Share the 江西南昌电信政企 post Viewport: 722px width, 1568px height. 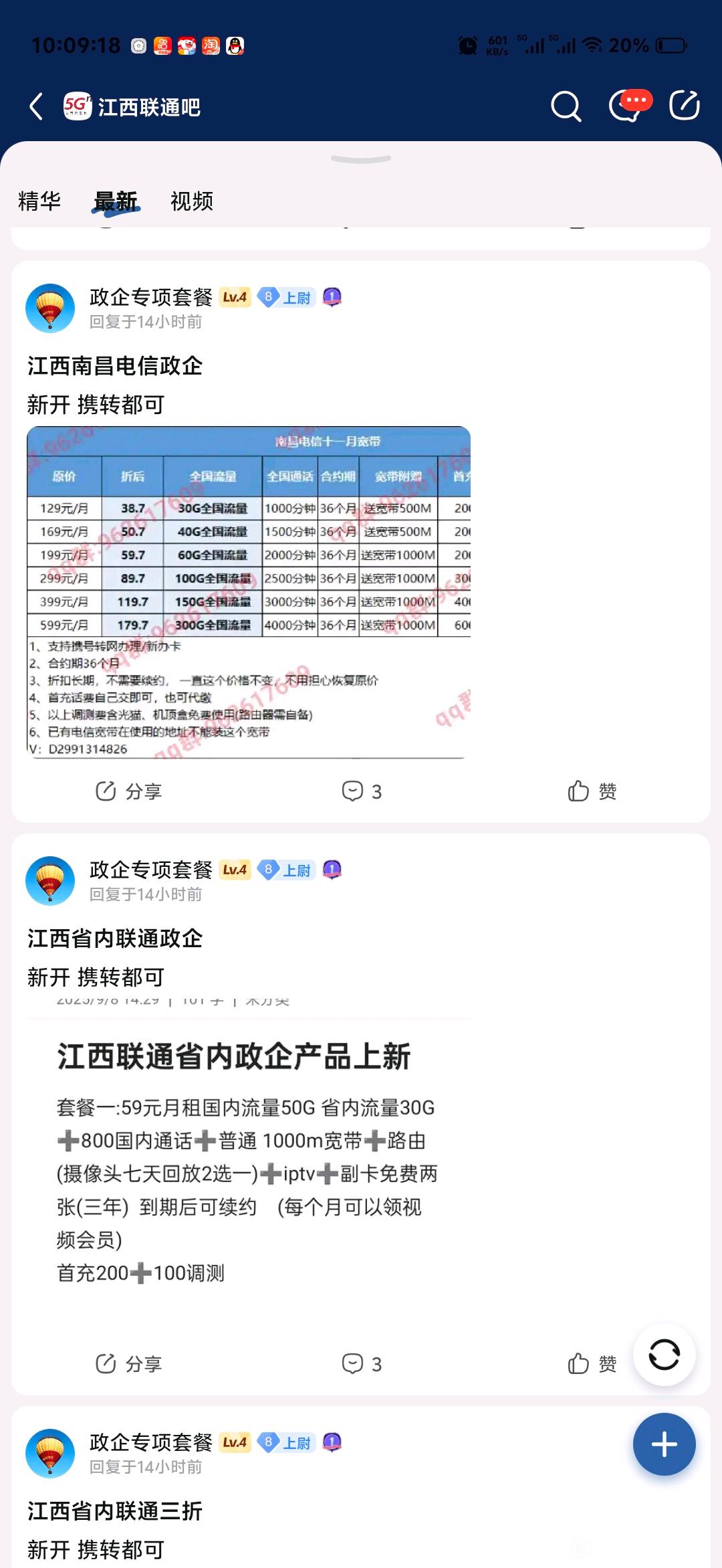point(129,791)
